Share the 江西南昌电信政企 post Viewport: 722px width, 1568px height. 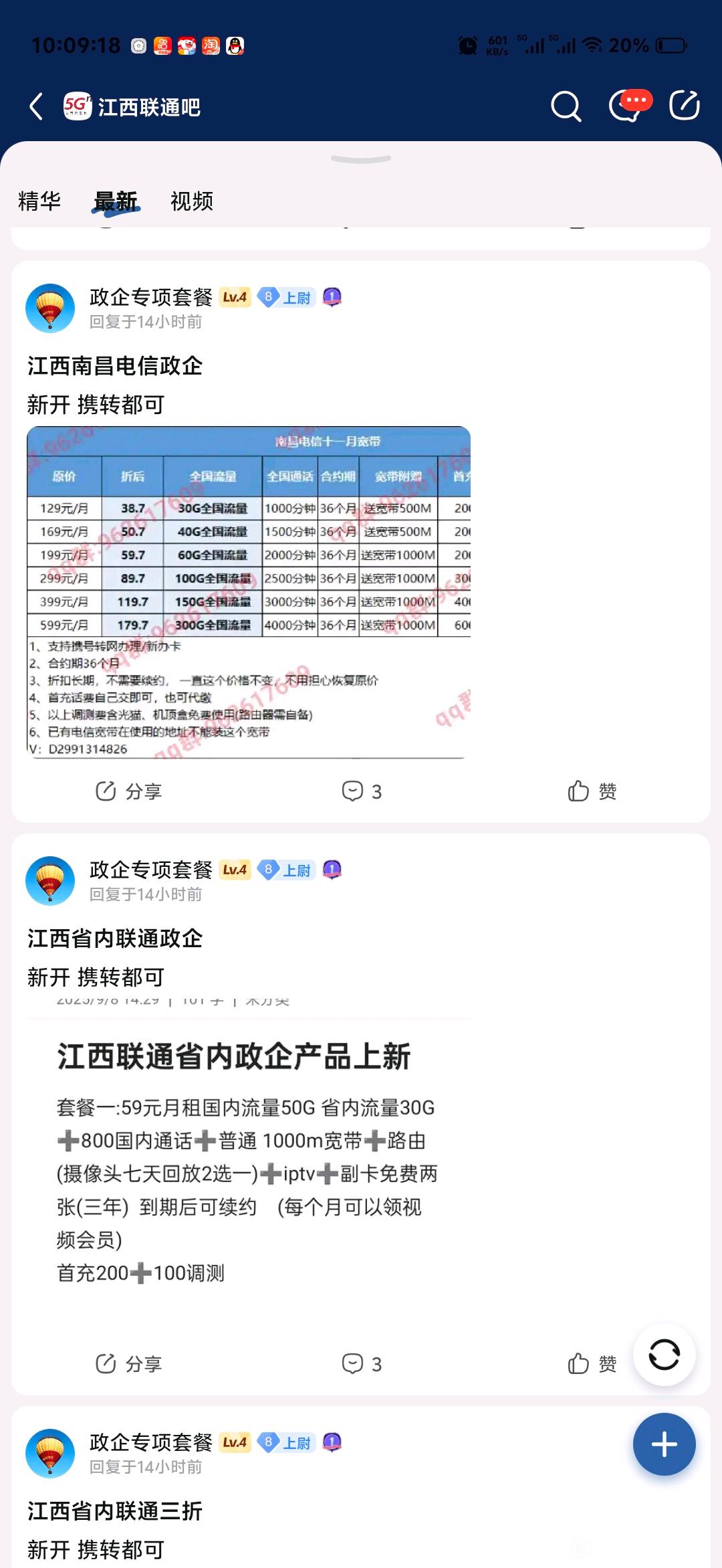point(129,791)
